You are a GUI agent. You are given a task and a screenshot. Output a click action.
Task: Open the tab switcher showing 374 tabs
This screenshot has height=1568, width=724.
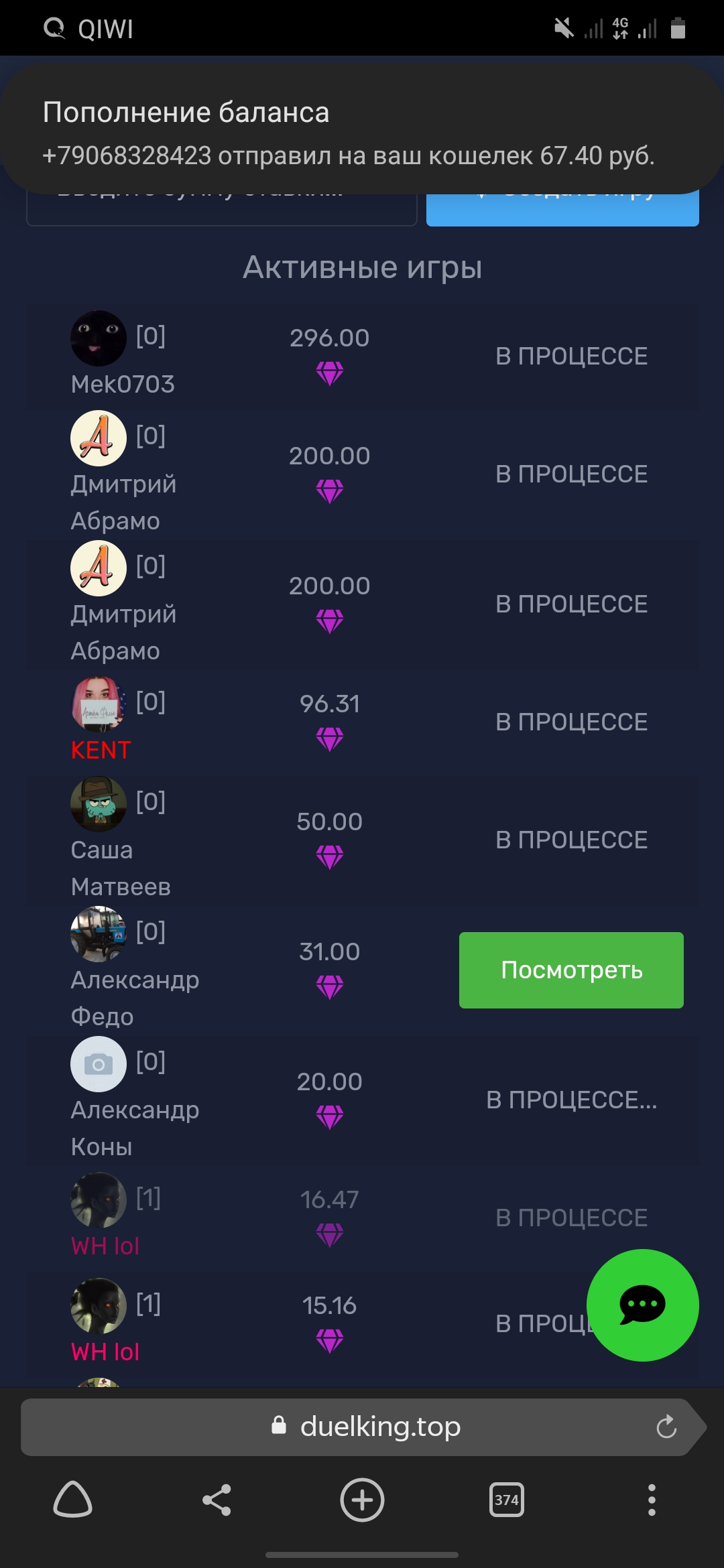click(507, 1500)
